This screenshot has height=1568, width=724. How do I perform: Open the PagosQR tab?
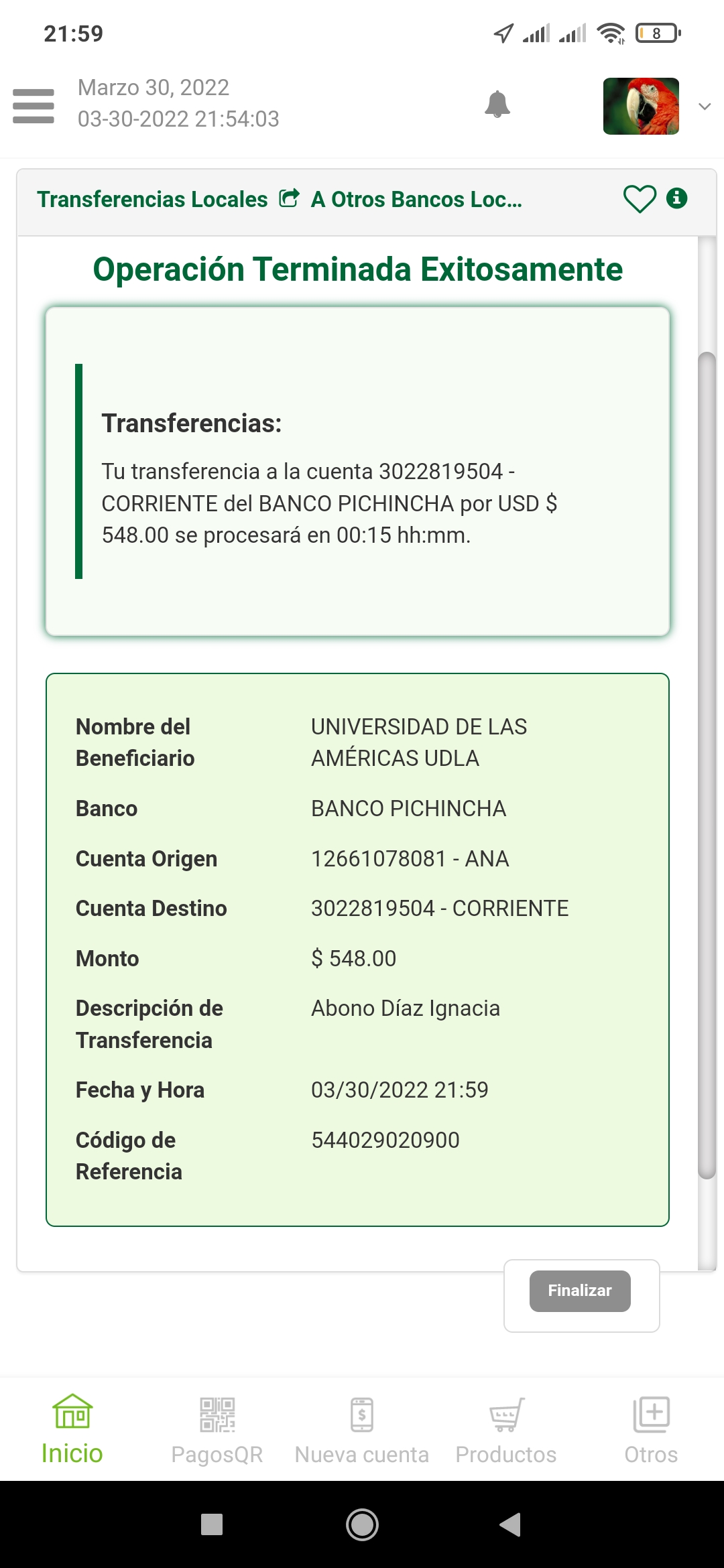[217, 1429]
